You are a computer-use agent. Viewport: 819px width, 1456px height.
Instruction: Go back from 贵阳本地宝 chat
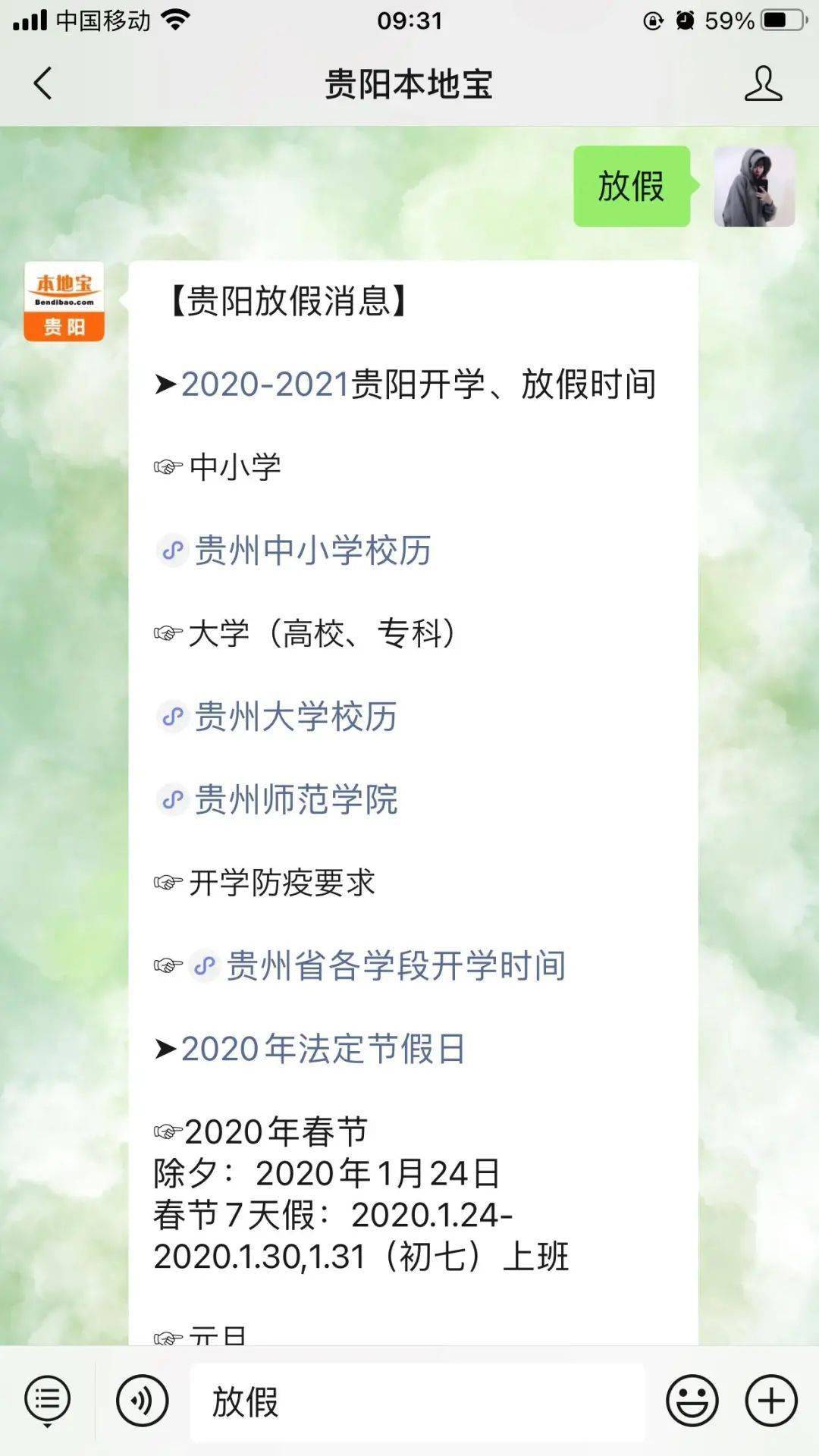tap(43, 83)
